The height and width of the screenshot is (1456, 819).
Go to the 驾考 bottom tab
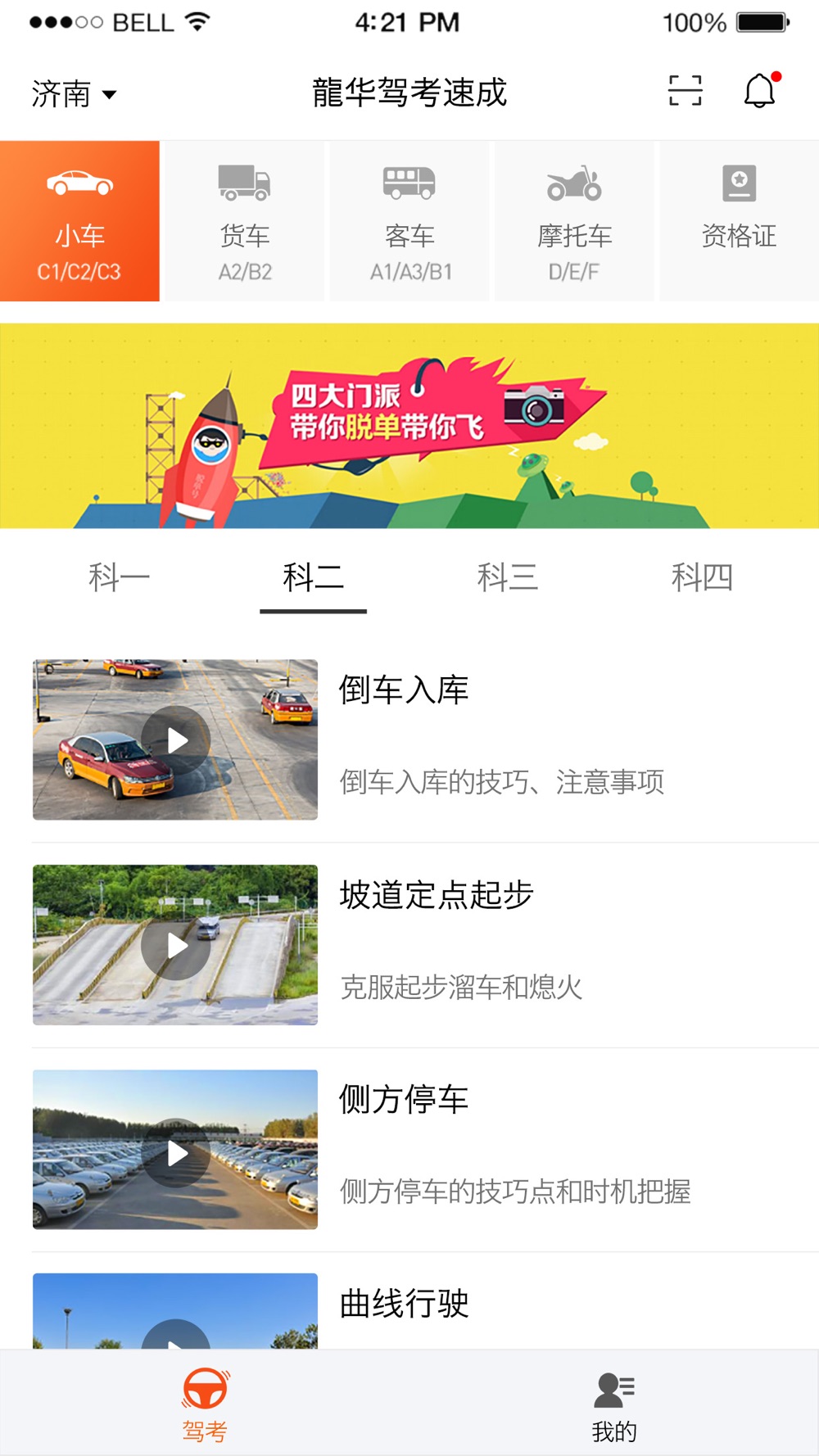click(205, 1404)
